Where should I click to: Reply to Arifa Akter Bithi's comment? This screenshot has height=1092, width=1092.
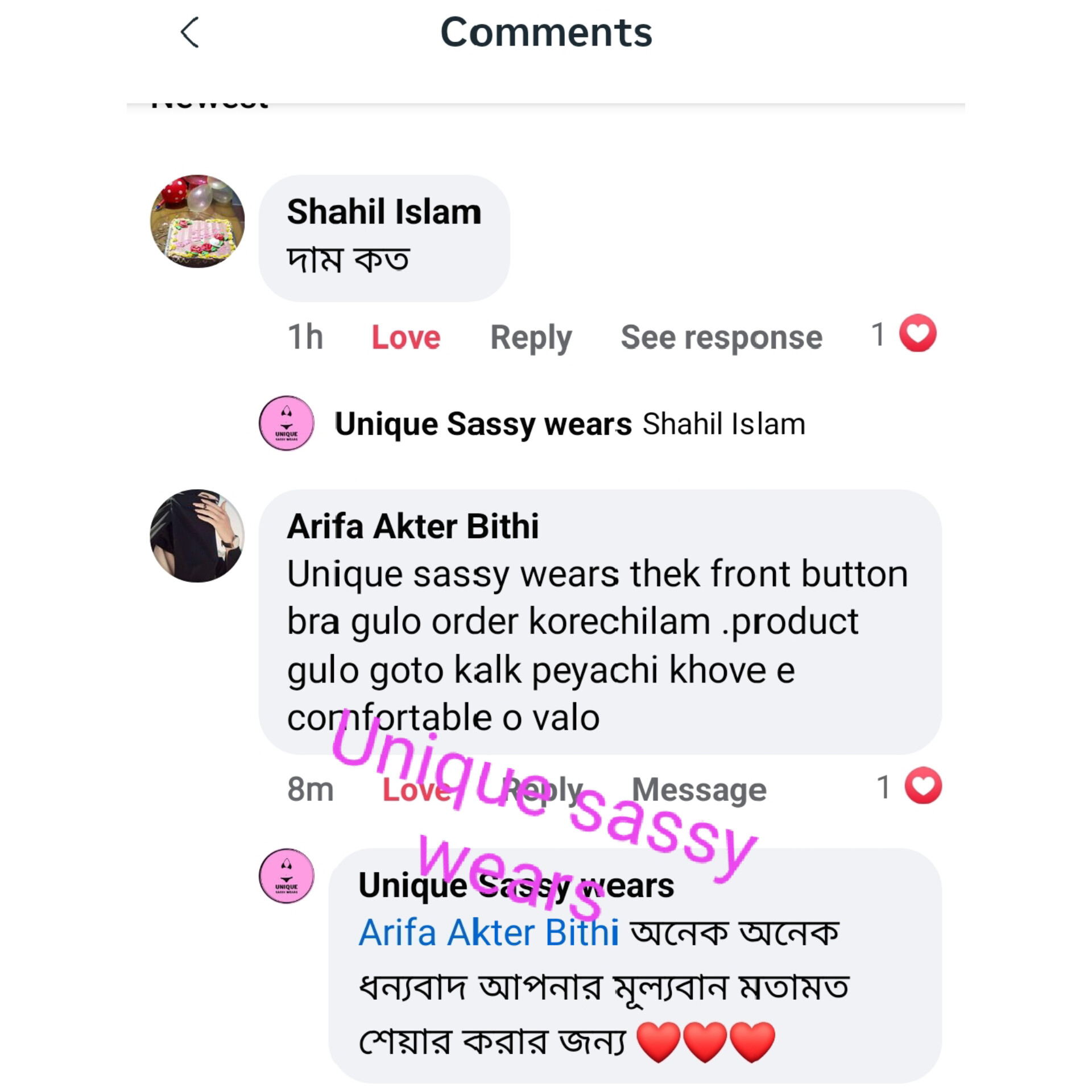pyautogui.click(x=544, y=790)
